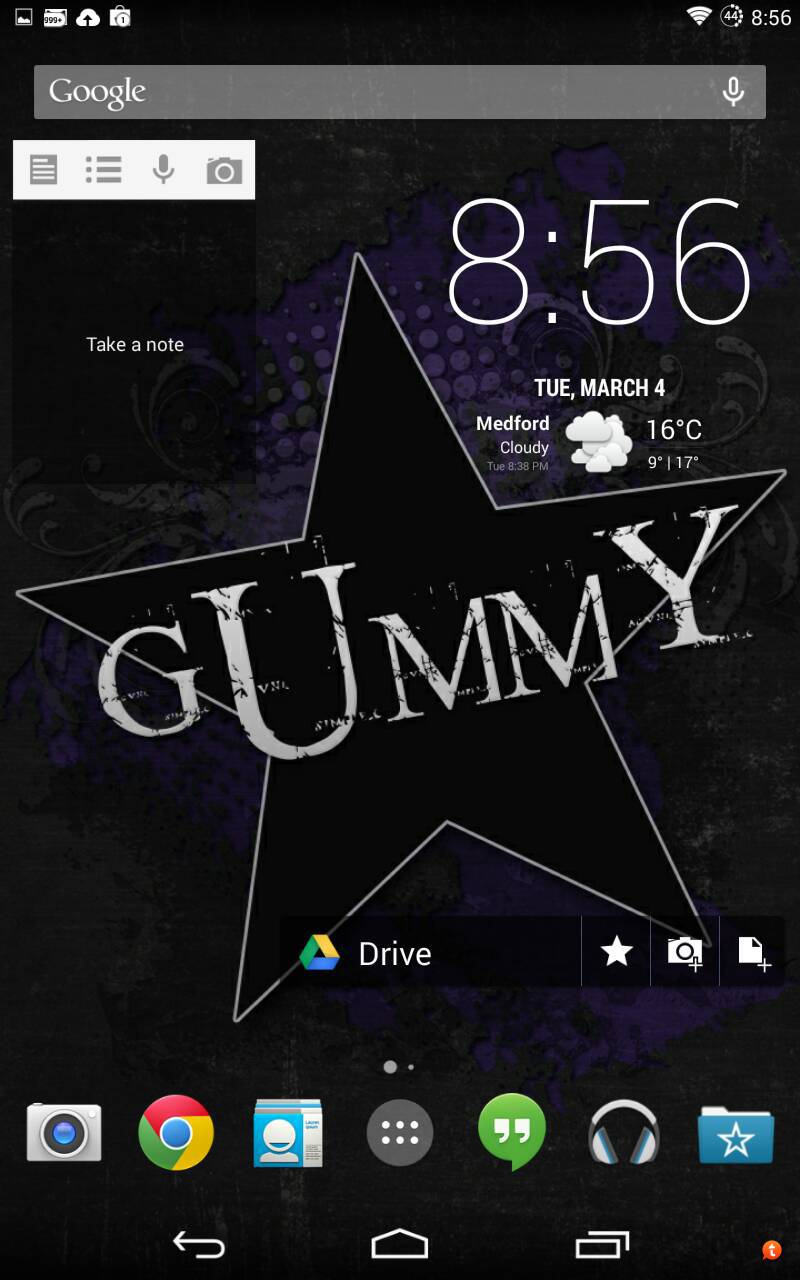
Task: Create a new Drive document
Action: 753,952
